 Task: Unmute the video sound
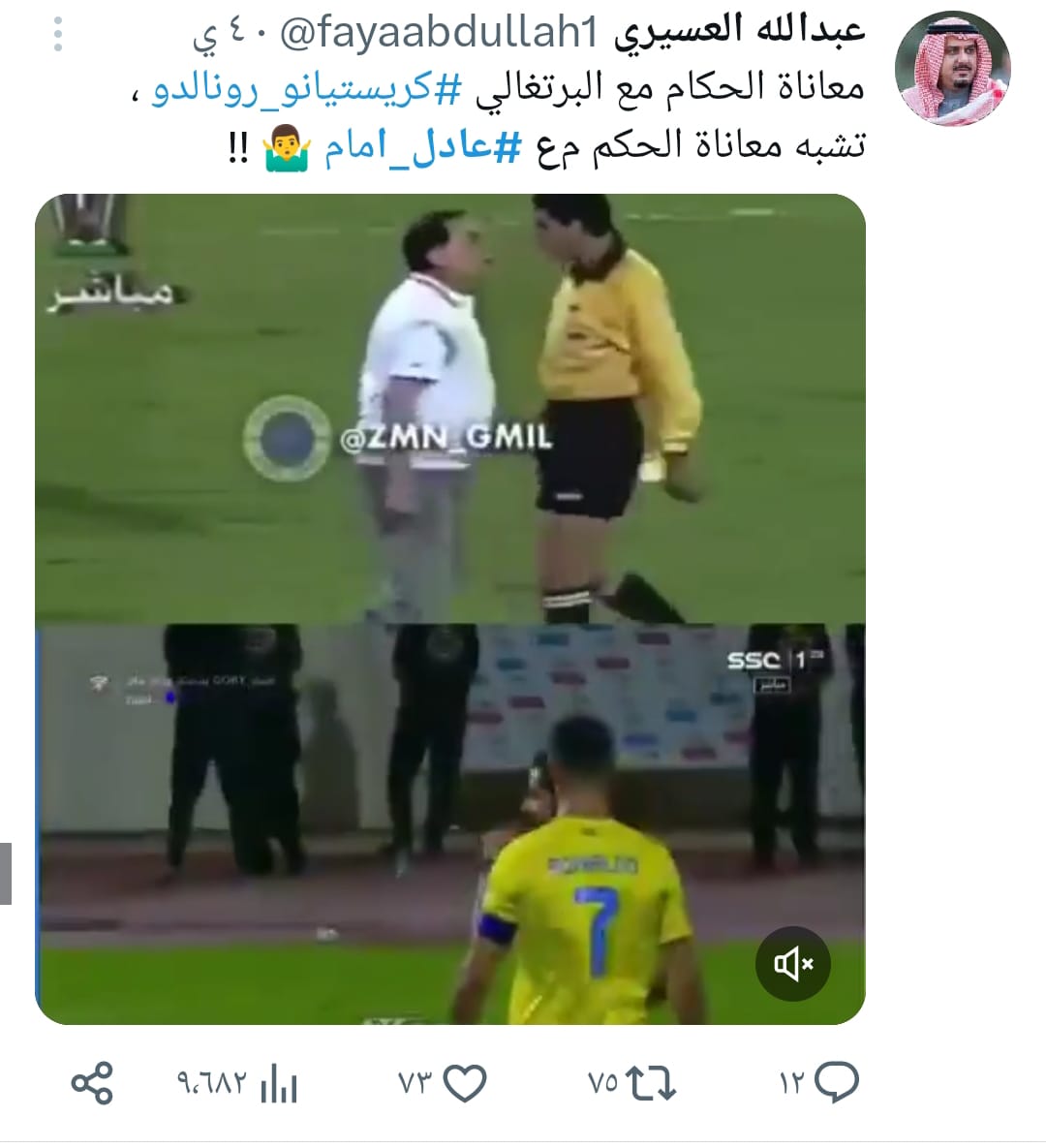[x=792, y=964]
